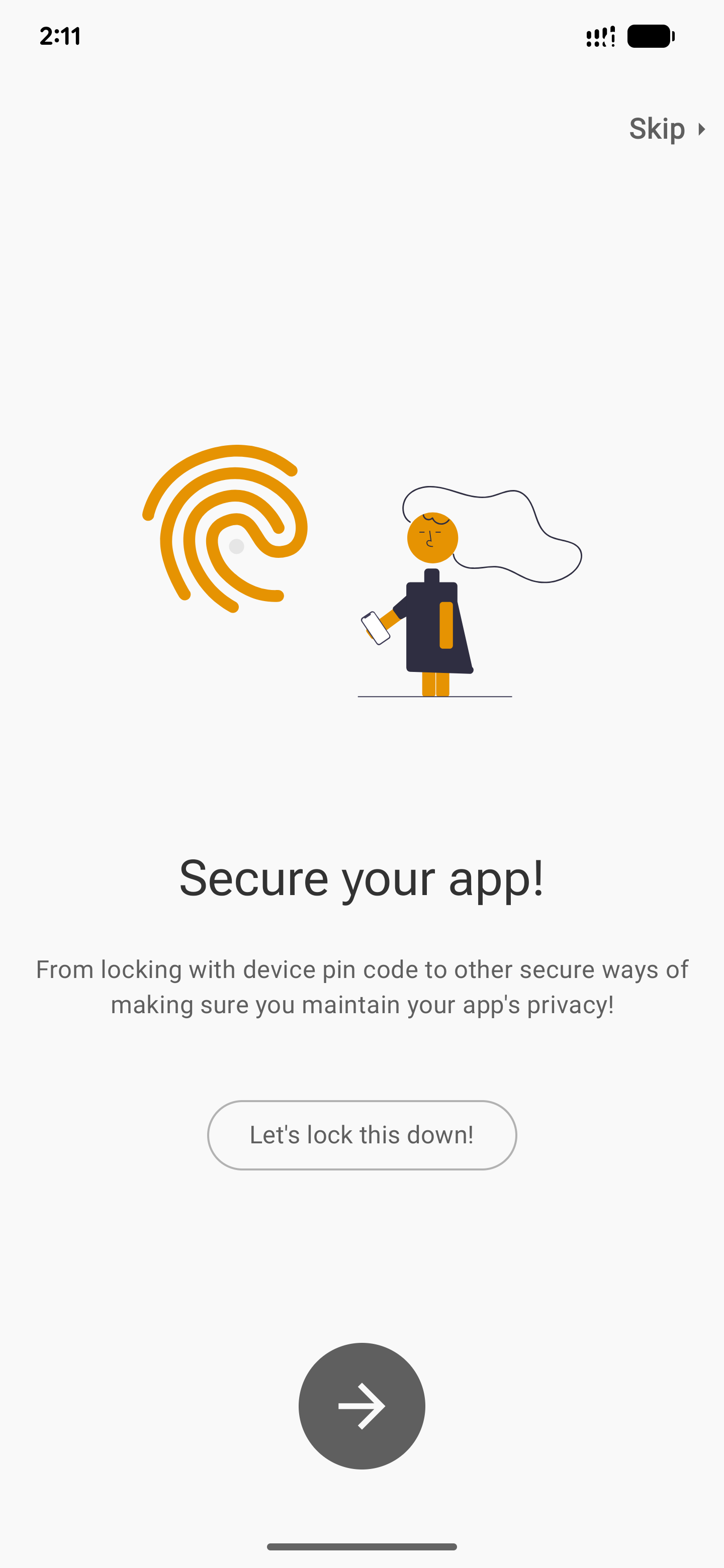Tap the "Let's lock this down!" button
724x1568 pixels.
tap(361, 1135)
